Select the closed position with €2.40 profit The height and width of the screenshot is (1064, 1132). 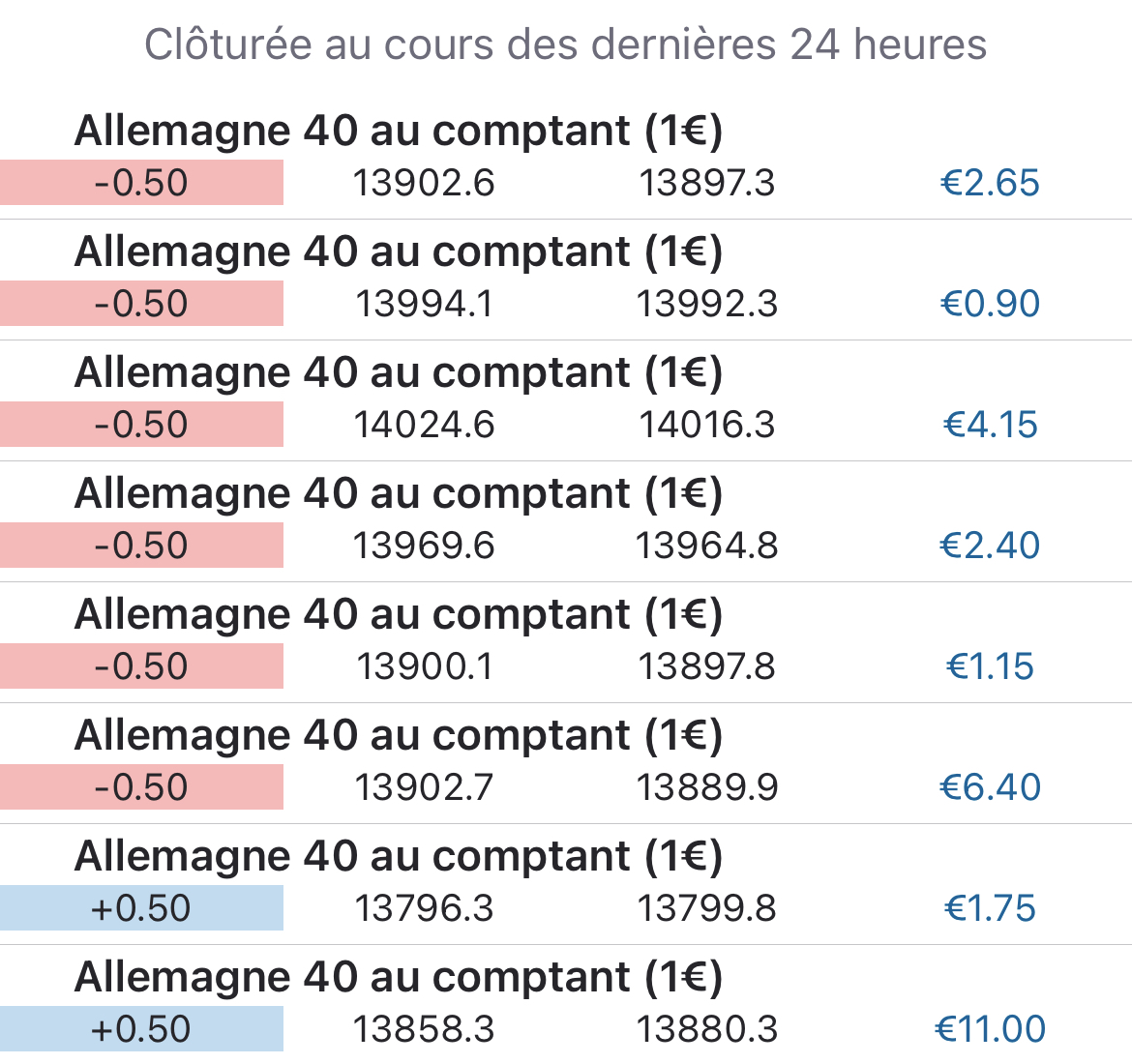click(566, 522)
